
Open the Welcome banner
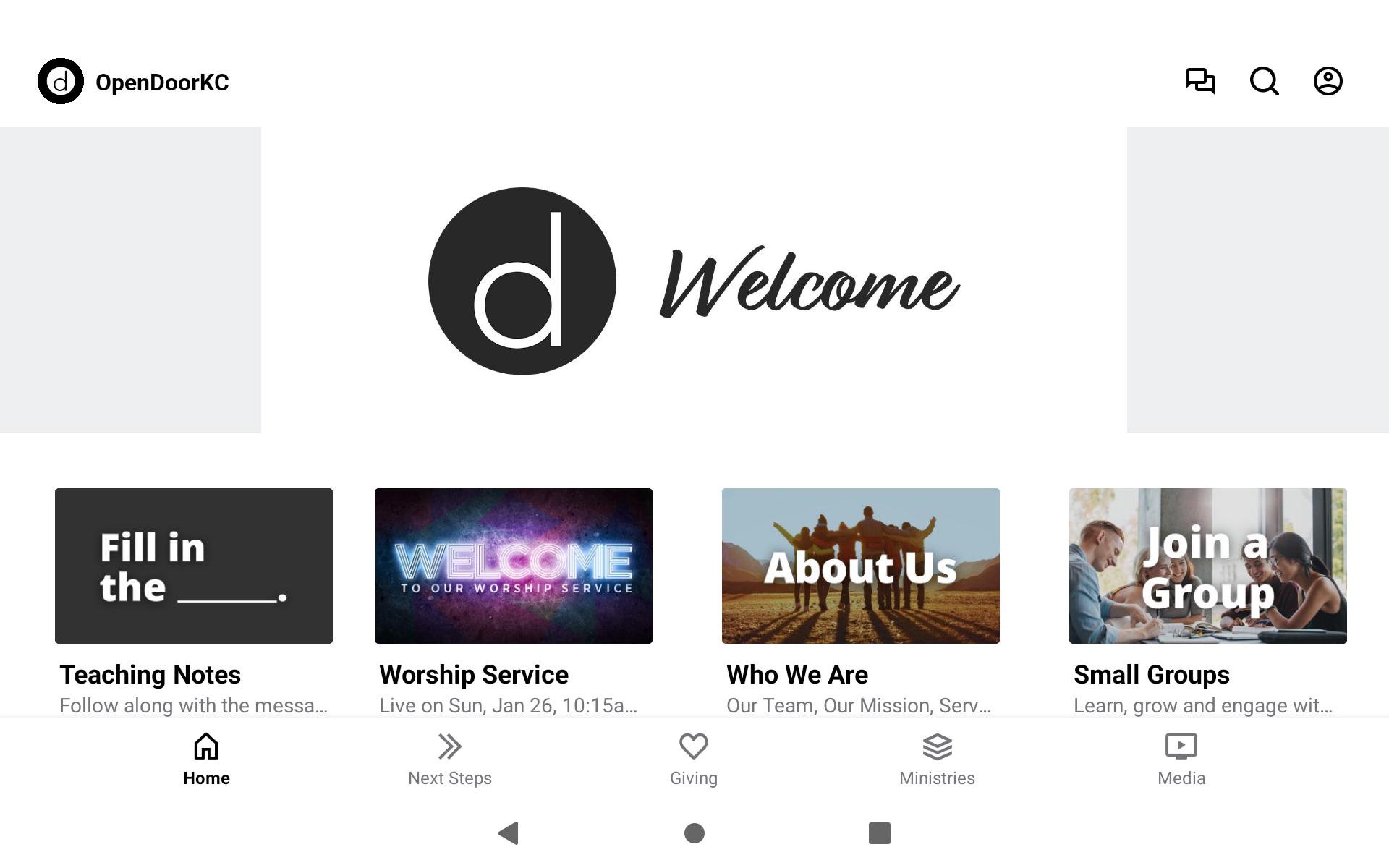point(694,281)
